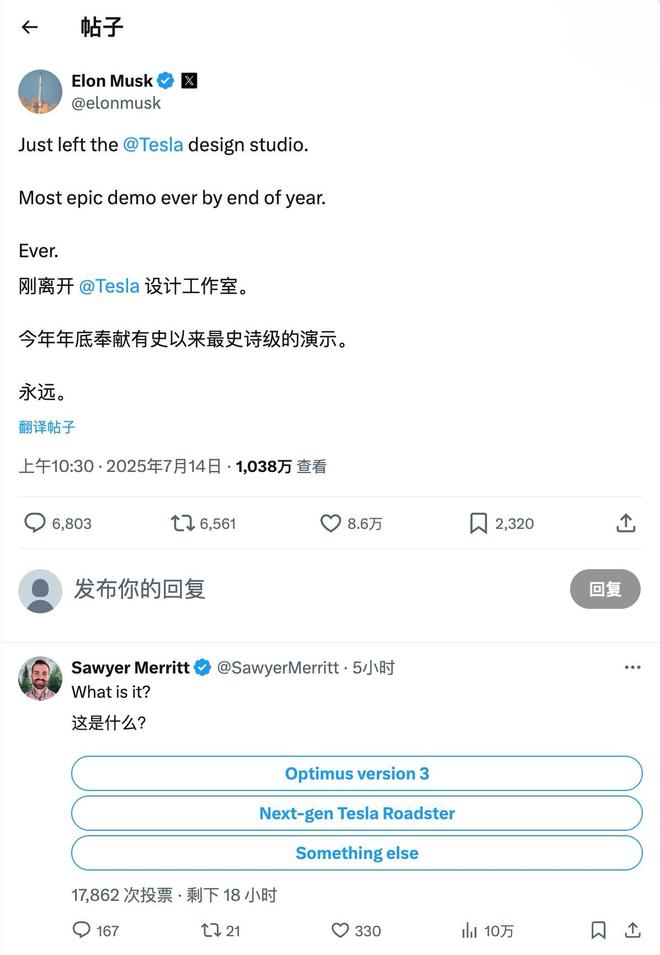Open Sawyer Merritt's profile picture

tap(40, 678)
